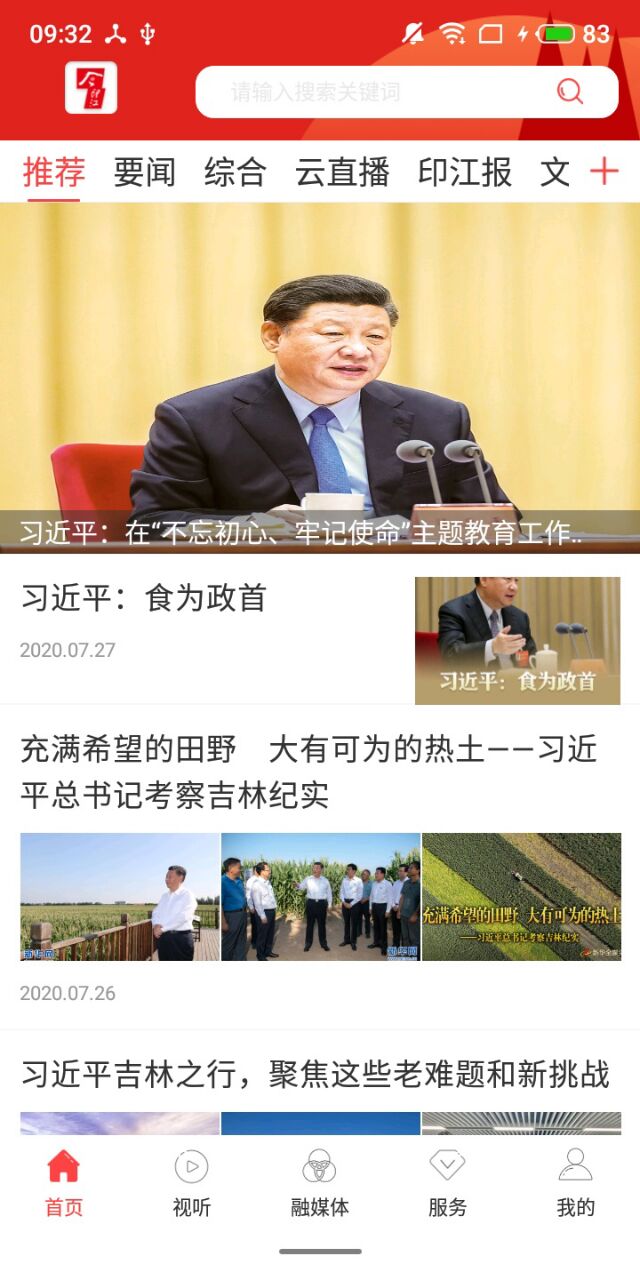The image size is (640, 1280).
Task: Go to the 我的 profile tab
Action: click(x=575, y=1183)
